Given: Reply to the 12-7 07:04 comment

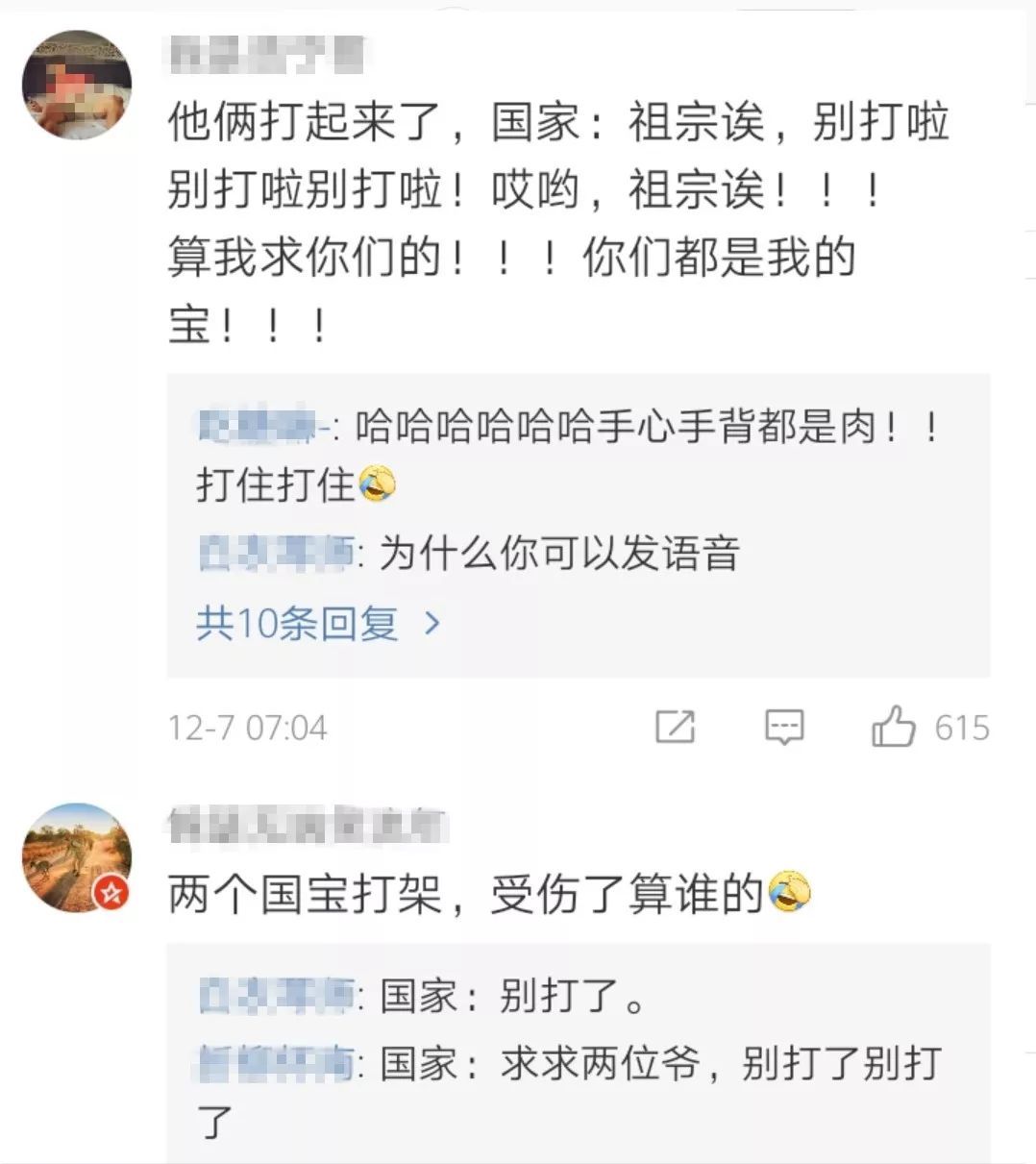Looking at the screenshot, I should [x=784, y=727].
